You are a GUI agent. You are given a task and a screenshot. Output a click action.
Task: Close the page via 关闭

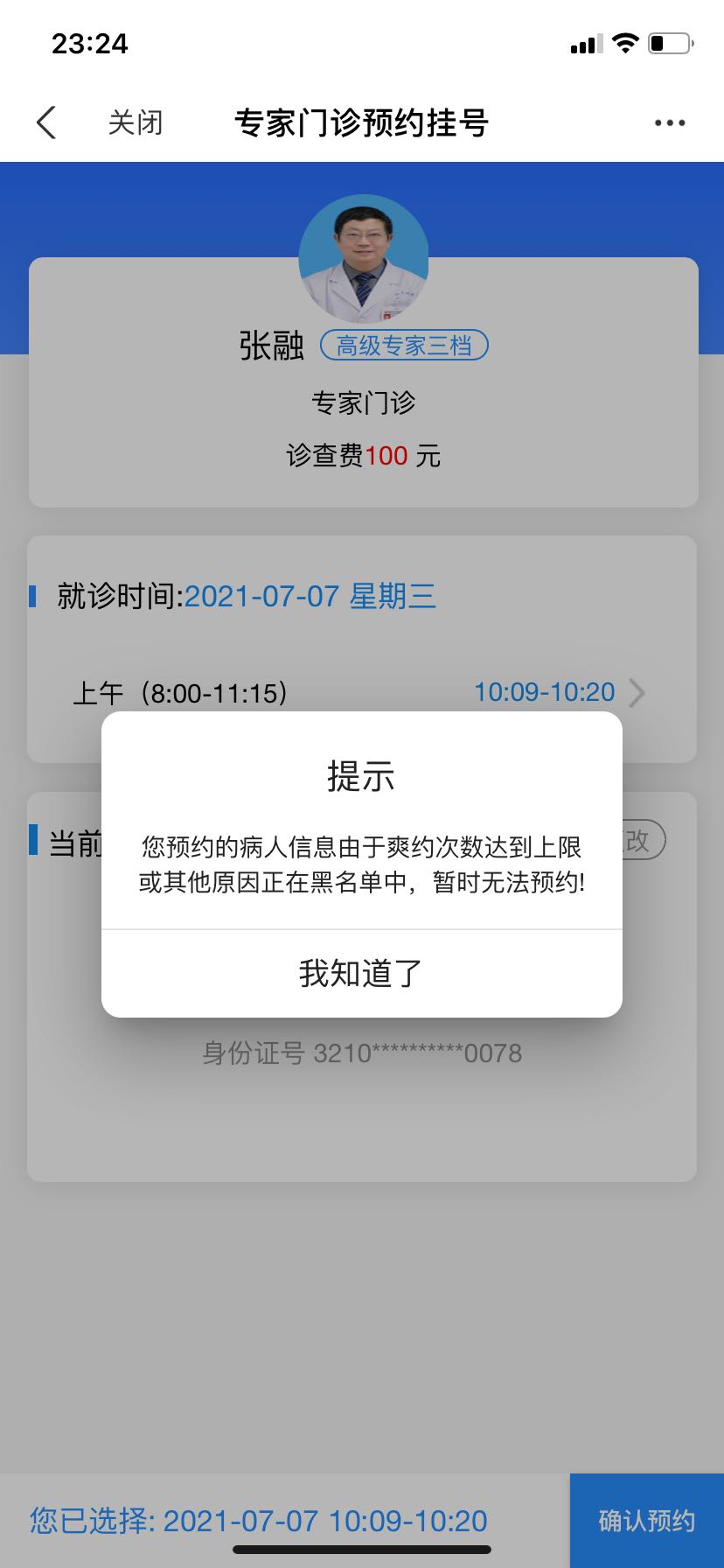click(x=136, y=122)
